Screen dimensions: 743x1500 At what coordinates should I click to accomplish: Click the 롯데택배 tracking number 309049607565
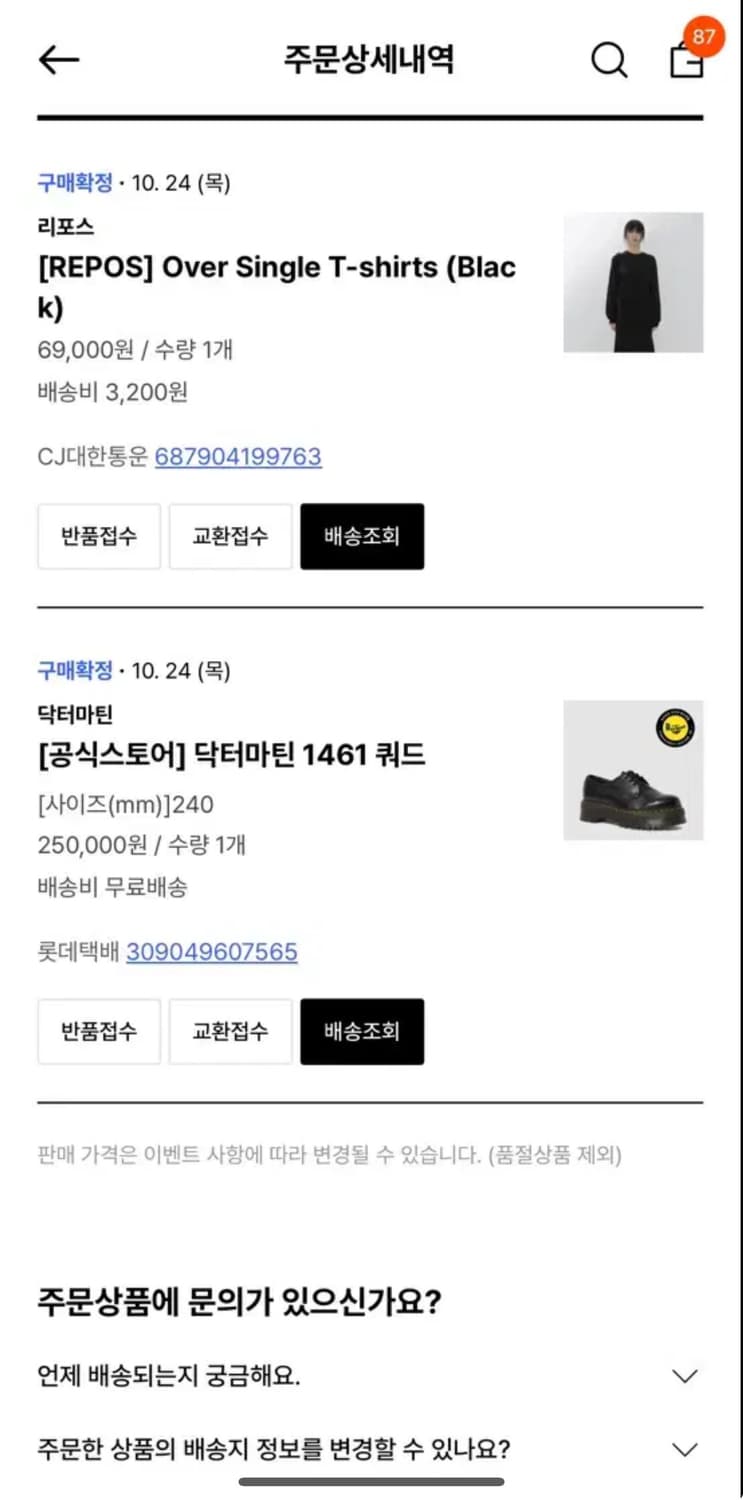click(212, 952)
